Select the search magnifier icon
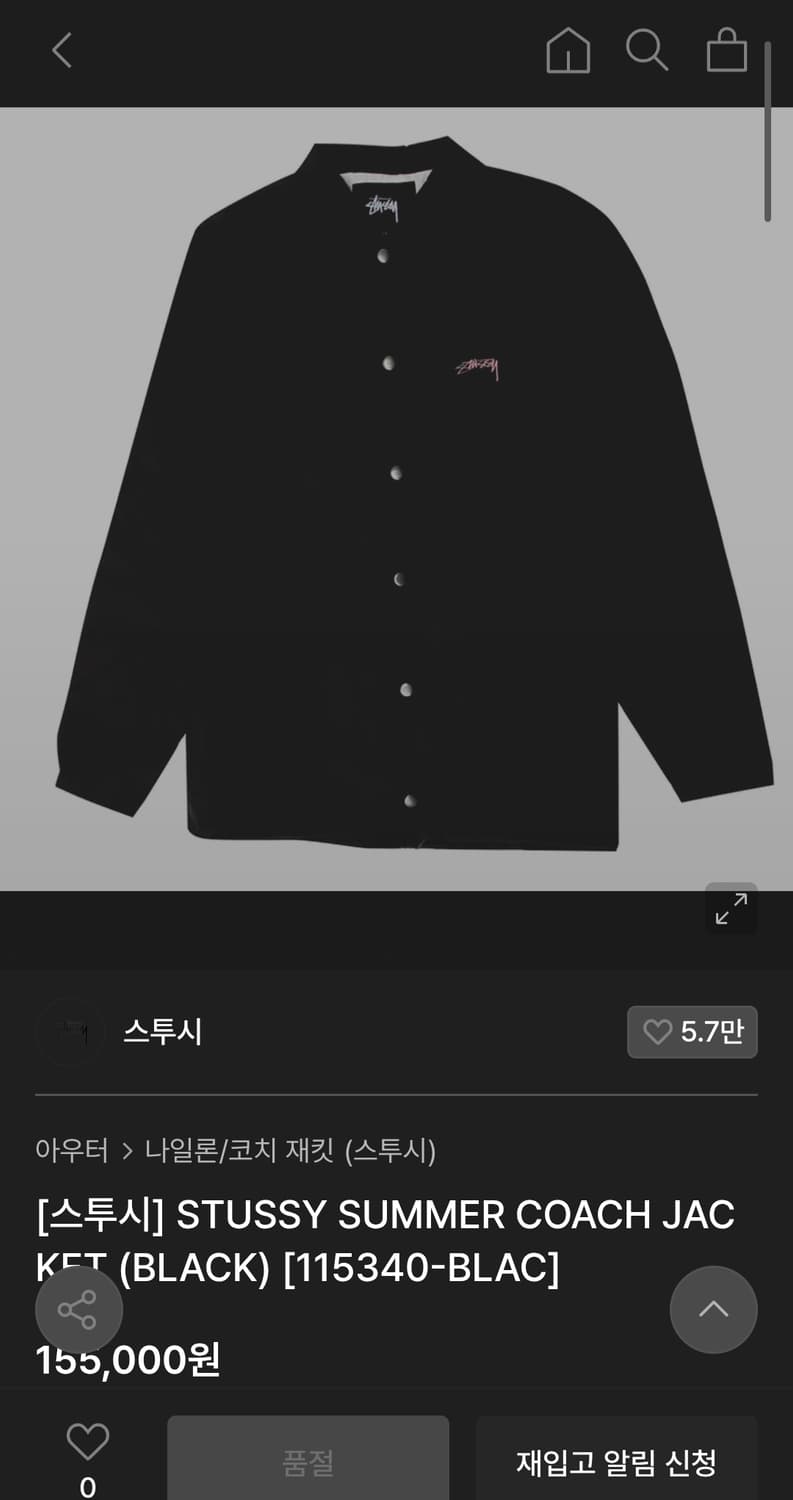This screenshot has height=1500, width=793. tap(647, 51)
